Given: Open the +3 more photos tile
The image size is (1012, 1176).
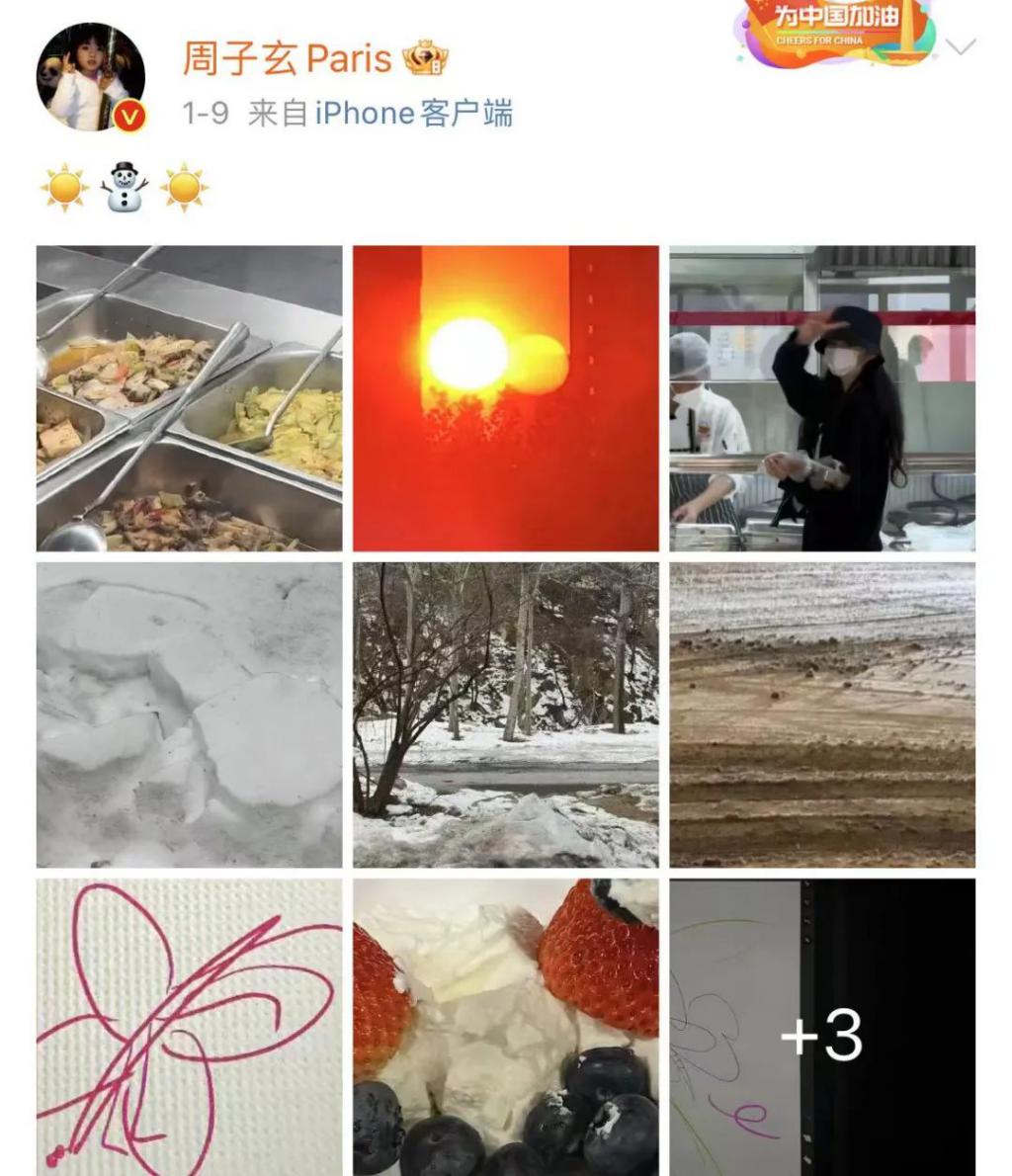Looking at the screenshot, I should click(x=822, y=1028).
